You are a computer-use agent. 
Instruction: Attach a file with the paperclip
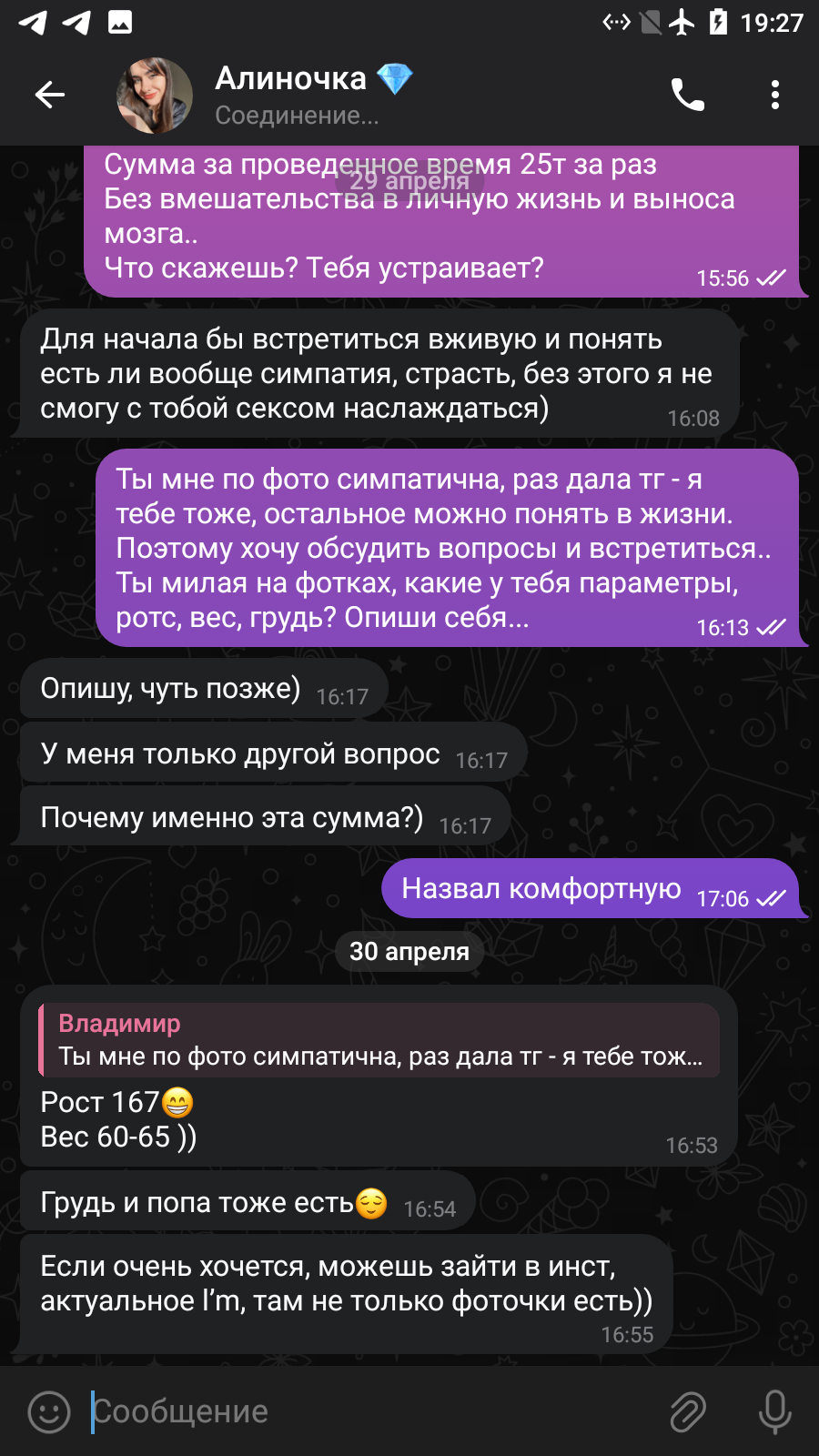pos(688,1411)
